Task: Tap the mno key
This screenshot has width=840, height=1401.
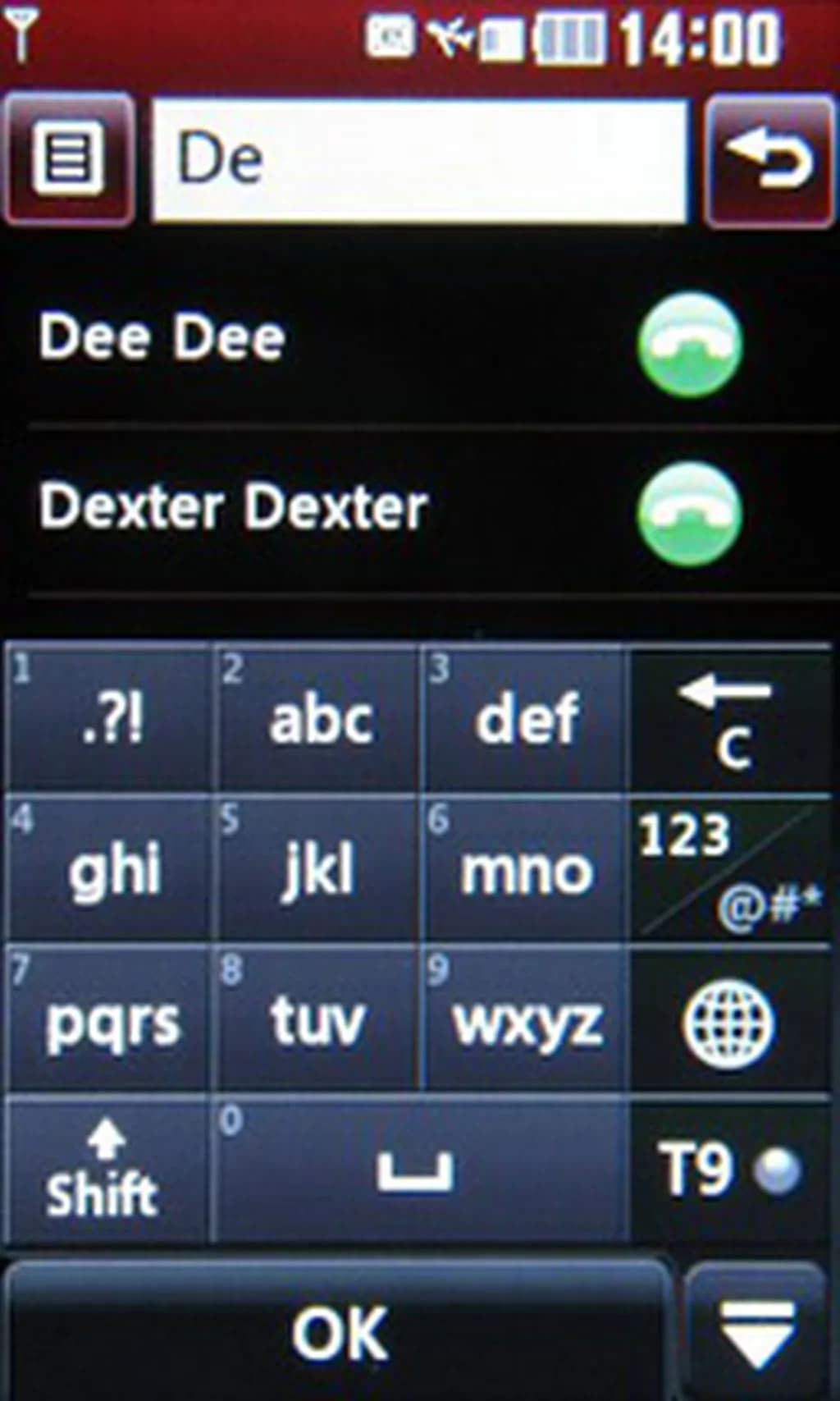Action: click(525, 870)
